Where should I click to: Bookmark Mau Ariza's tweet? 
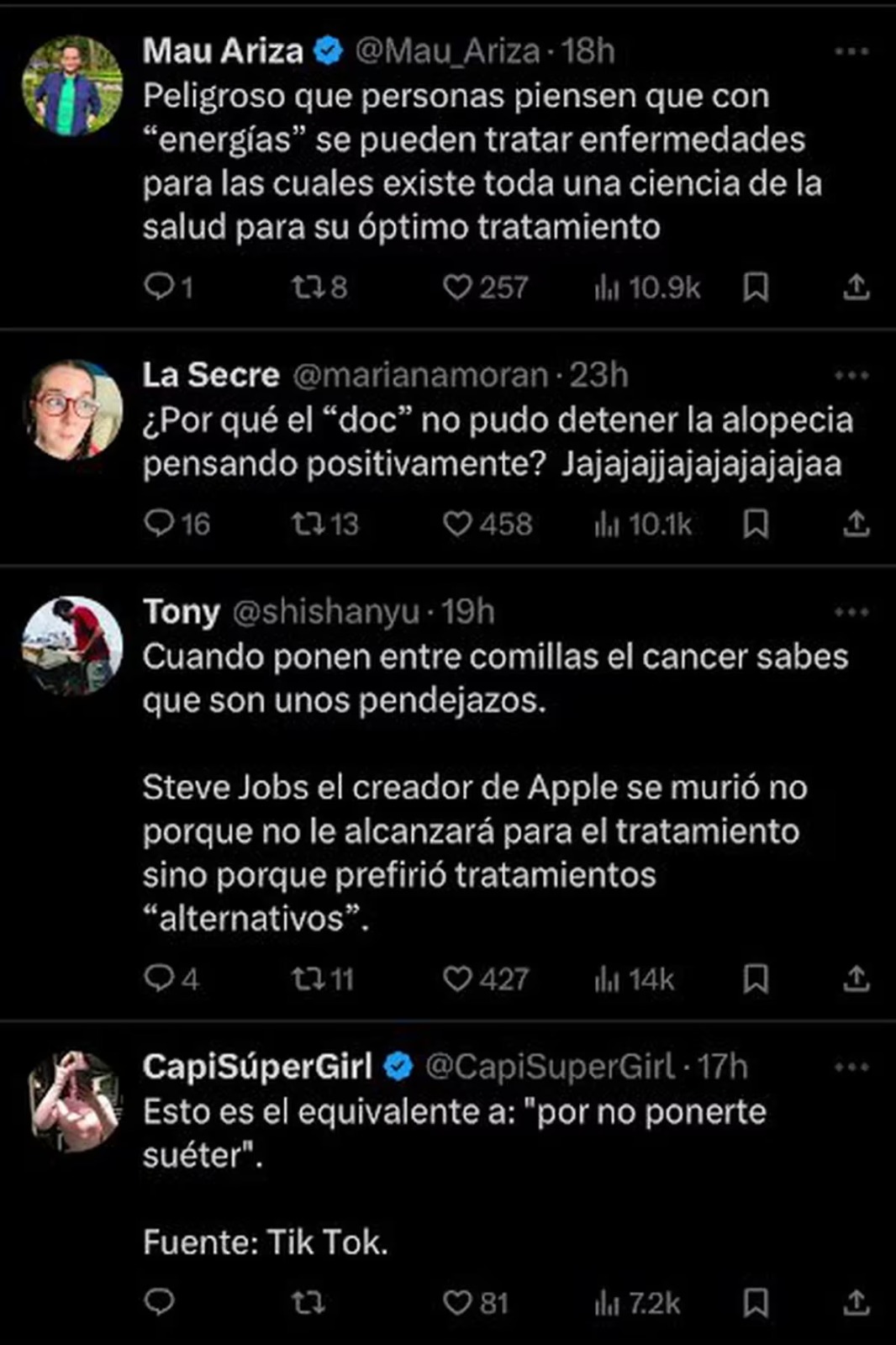(756, 287)
